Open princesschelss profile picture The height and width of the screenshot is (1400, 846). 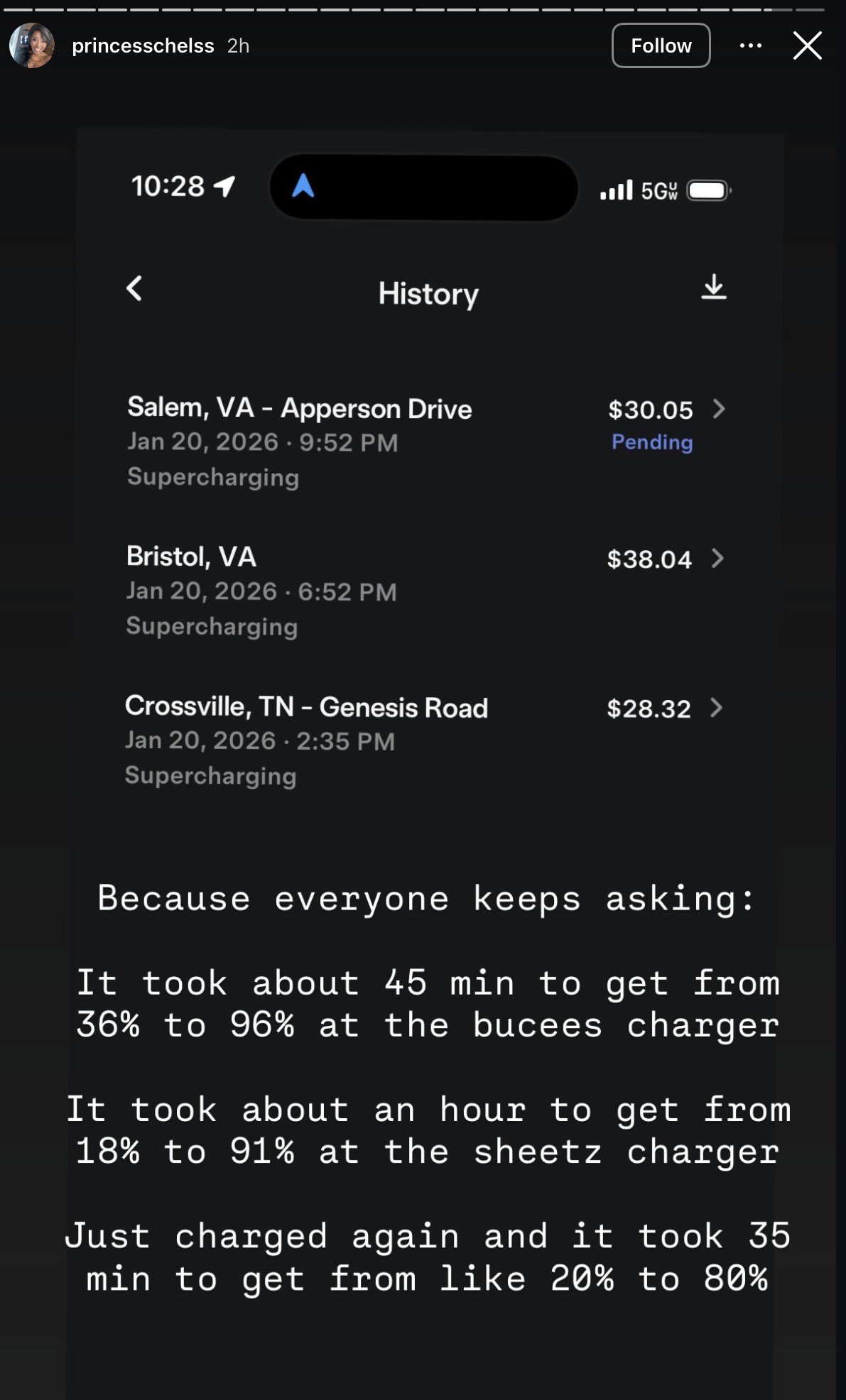coord(32,45)
